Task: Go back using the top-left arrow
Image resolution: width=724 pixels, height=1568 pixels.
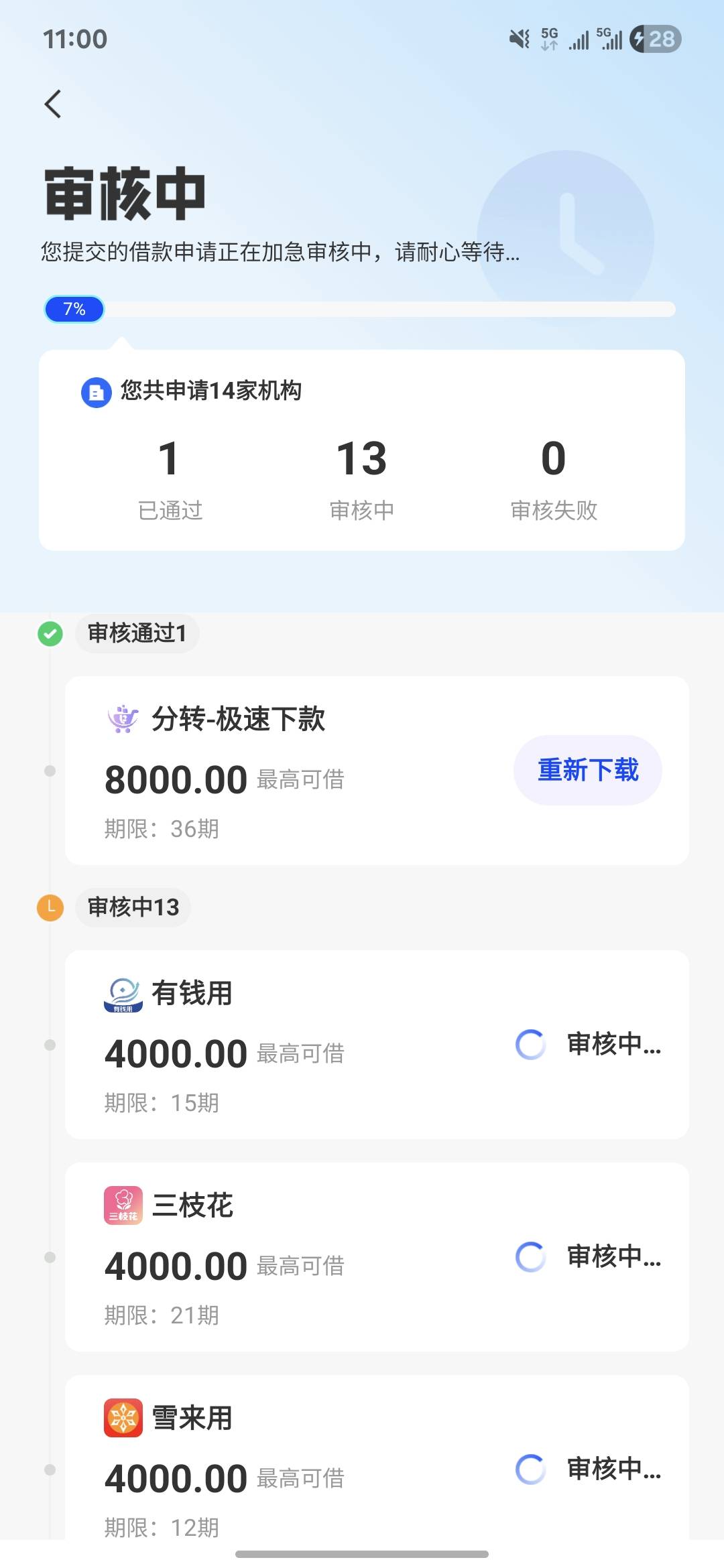Action: pyautogui.click(x=53, y=104)
